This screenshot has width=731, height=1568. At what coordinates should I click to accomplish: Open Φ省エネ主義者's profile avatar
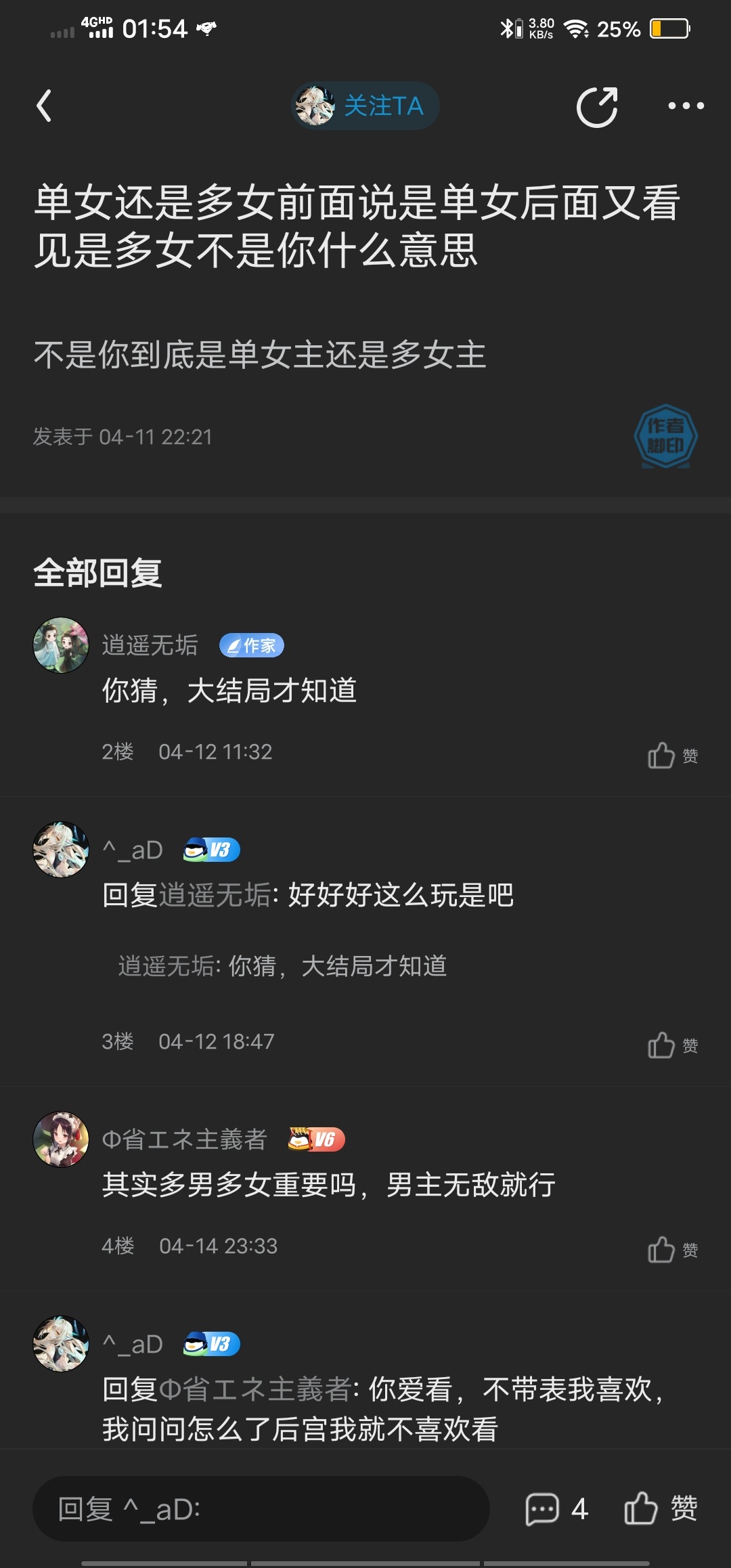pos(61,1139)
